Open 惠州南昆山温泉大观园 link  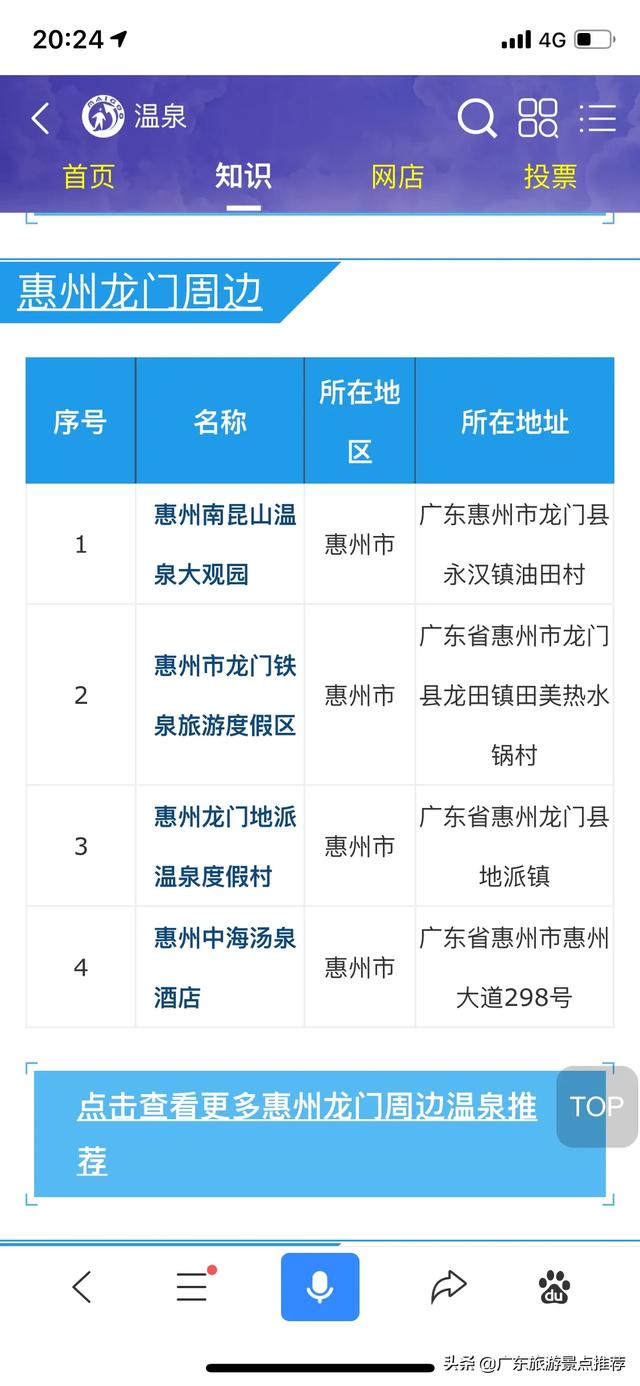(x=225, y=544)
